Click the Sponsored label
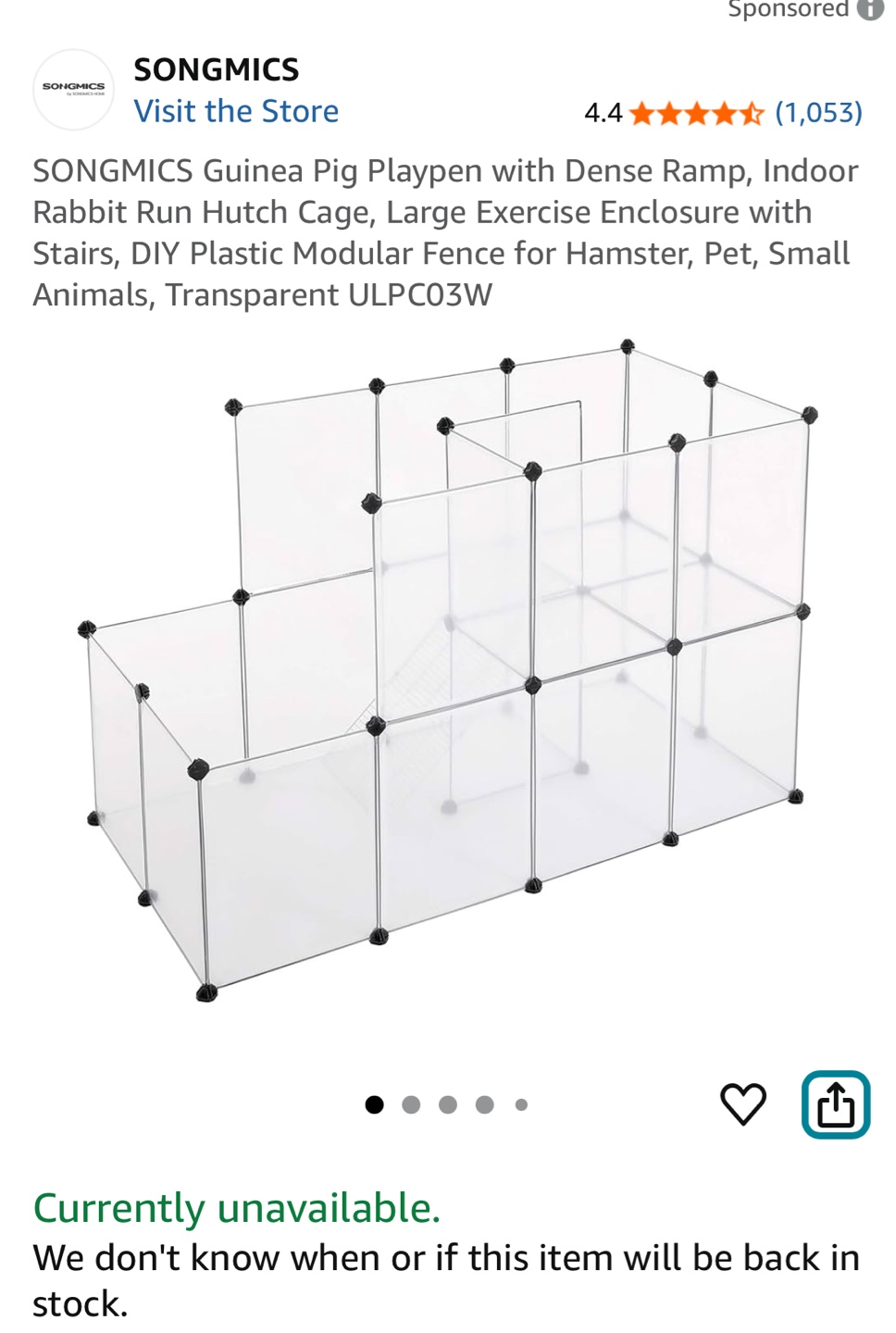This screenshot has width=896, height=1333. tap(791, 9)
